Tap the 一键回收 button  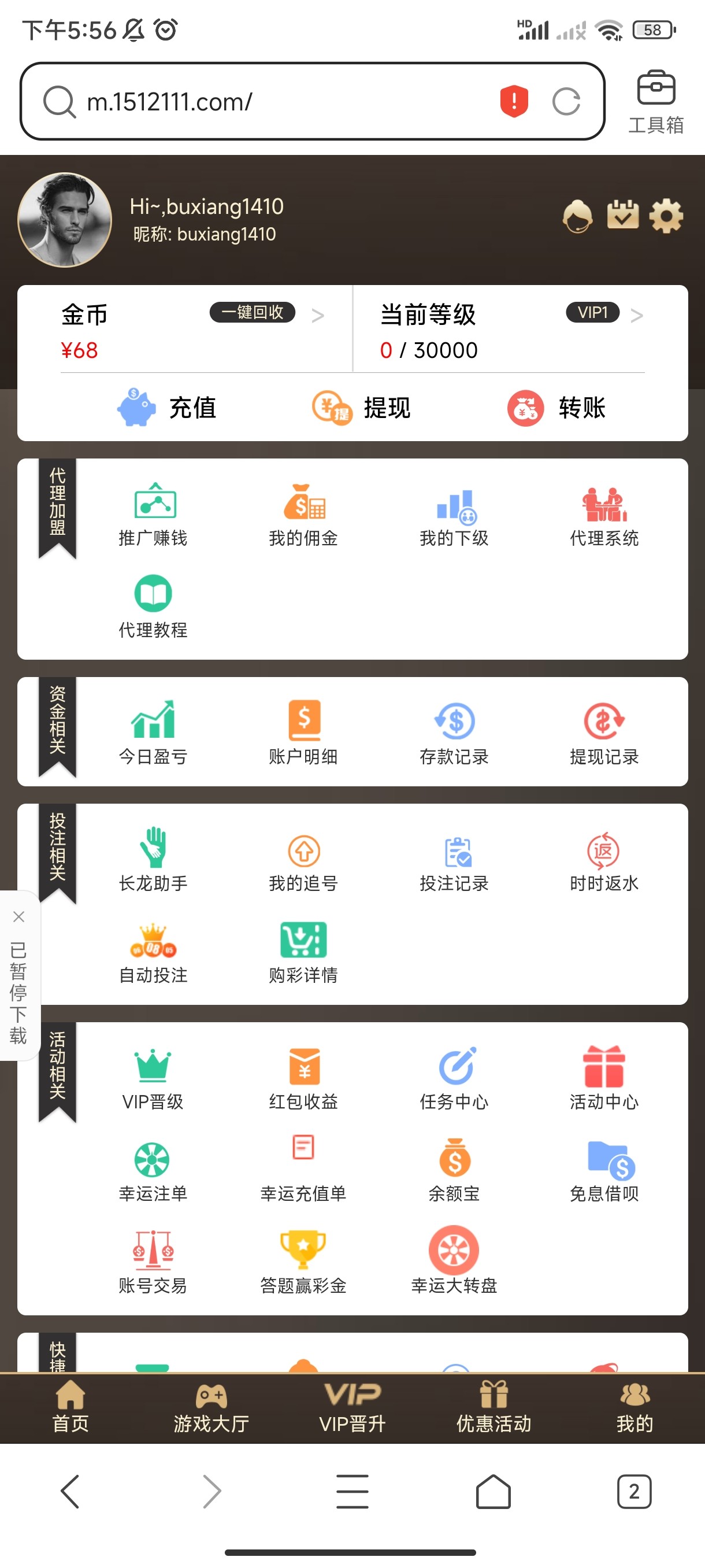(253, 312)
